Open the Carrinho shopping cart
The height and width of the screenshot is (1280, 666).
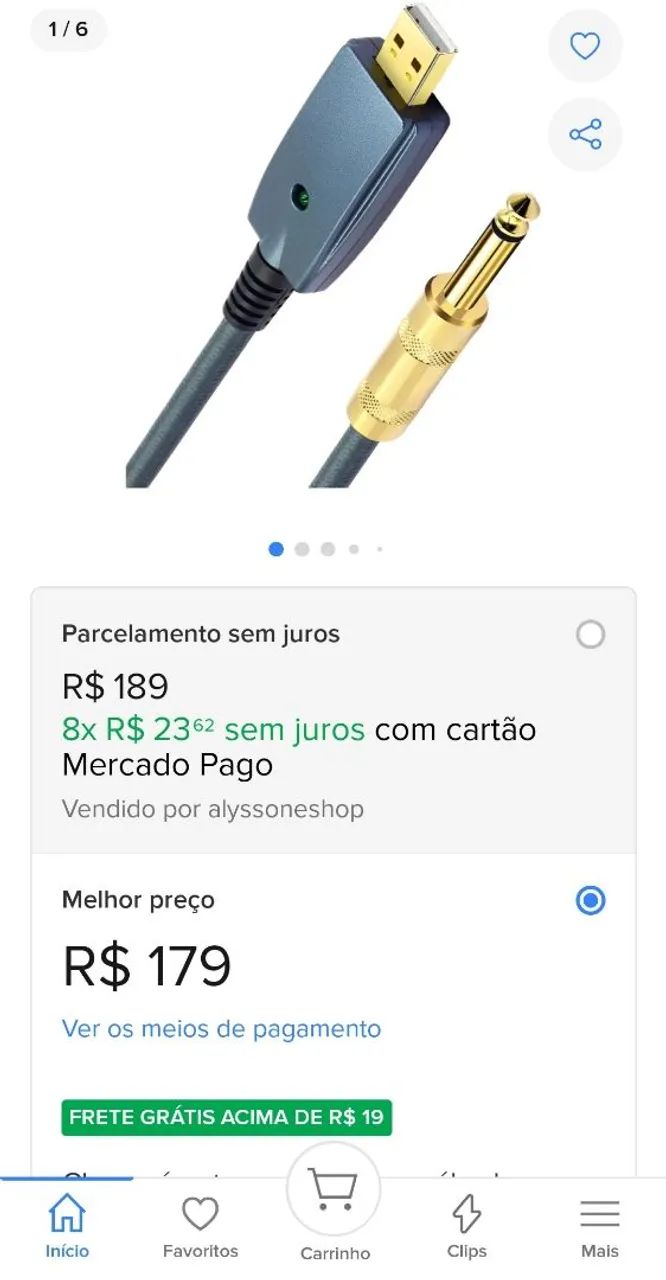tap(334, 1200)
